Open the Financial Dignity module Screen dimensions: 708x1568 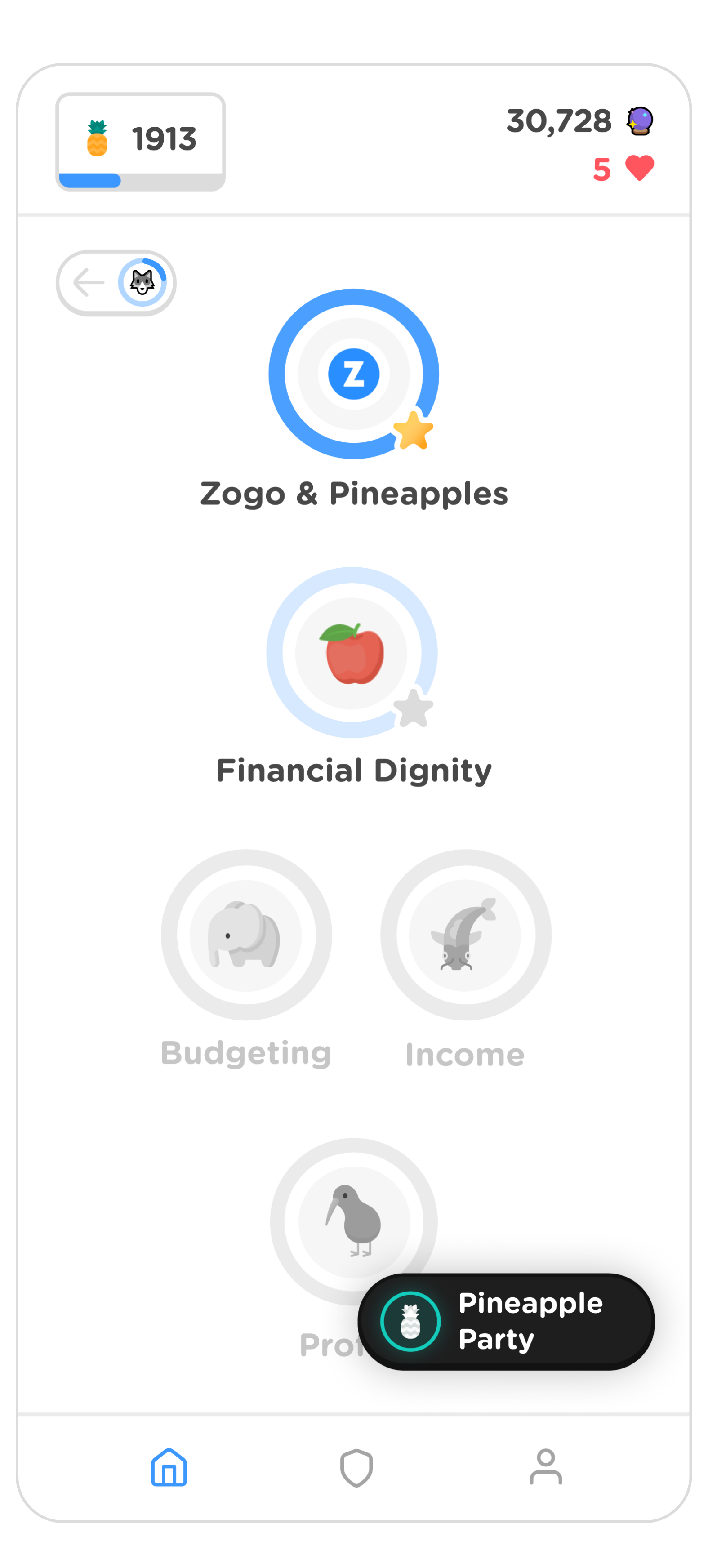tap(352, 653)
